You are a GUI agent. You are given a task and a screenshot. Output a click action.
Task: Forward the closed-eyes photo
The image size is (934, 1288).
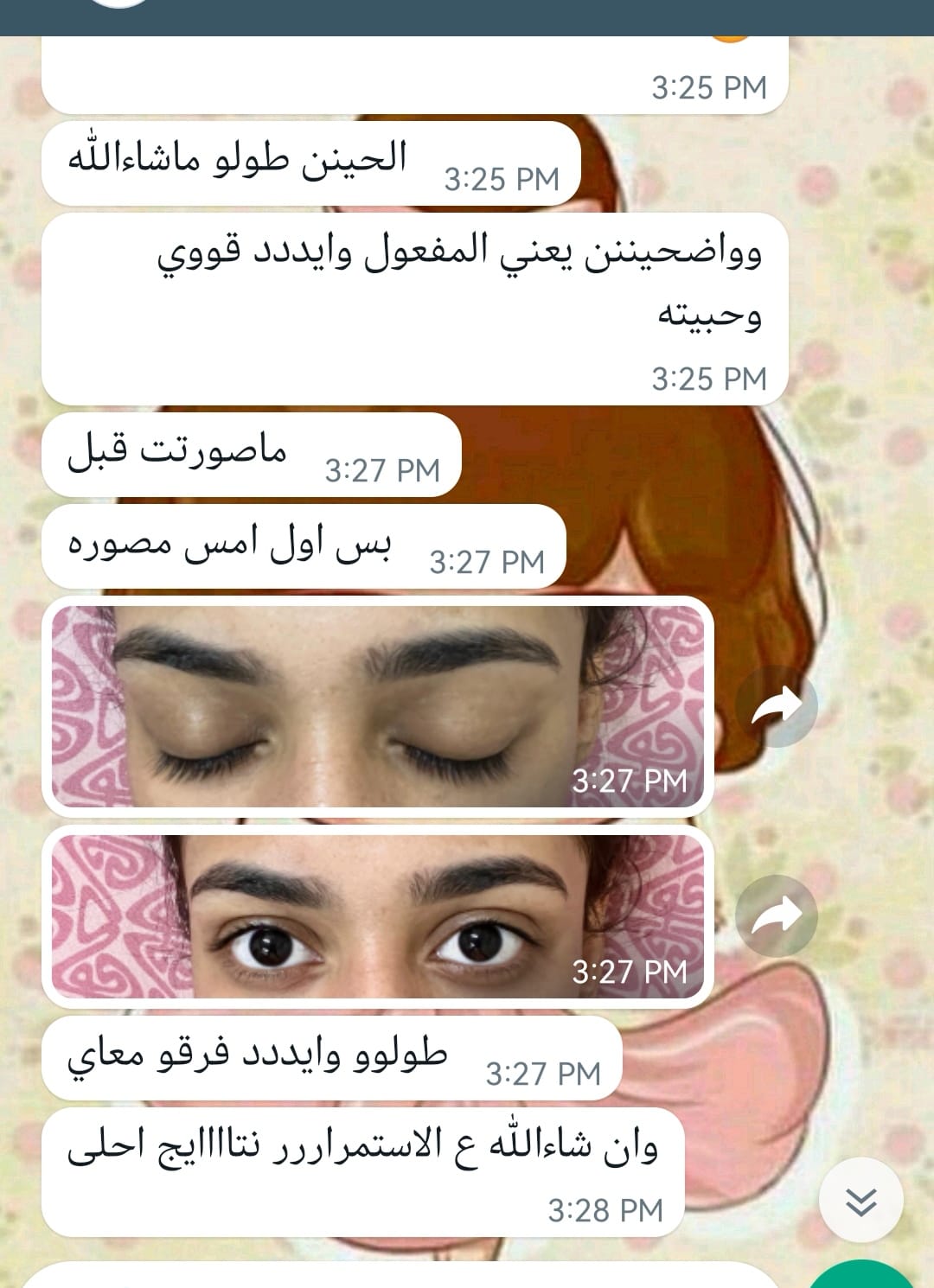pyautogui.click(x=776, y=707)
